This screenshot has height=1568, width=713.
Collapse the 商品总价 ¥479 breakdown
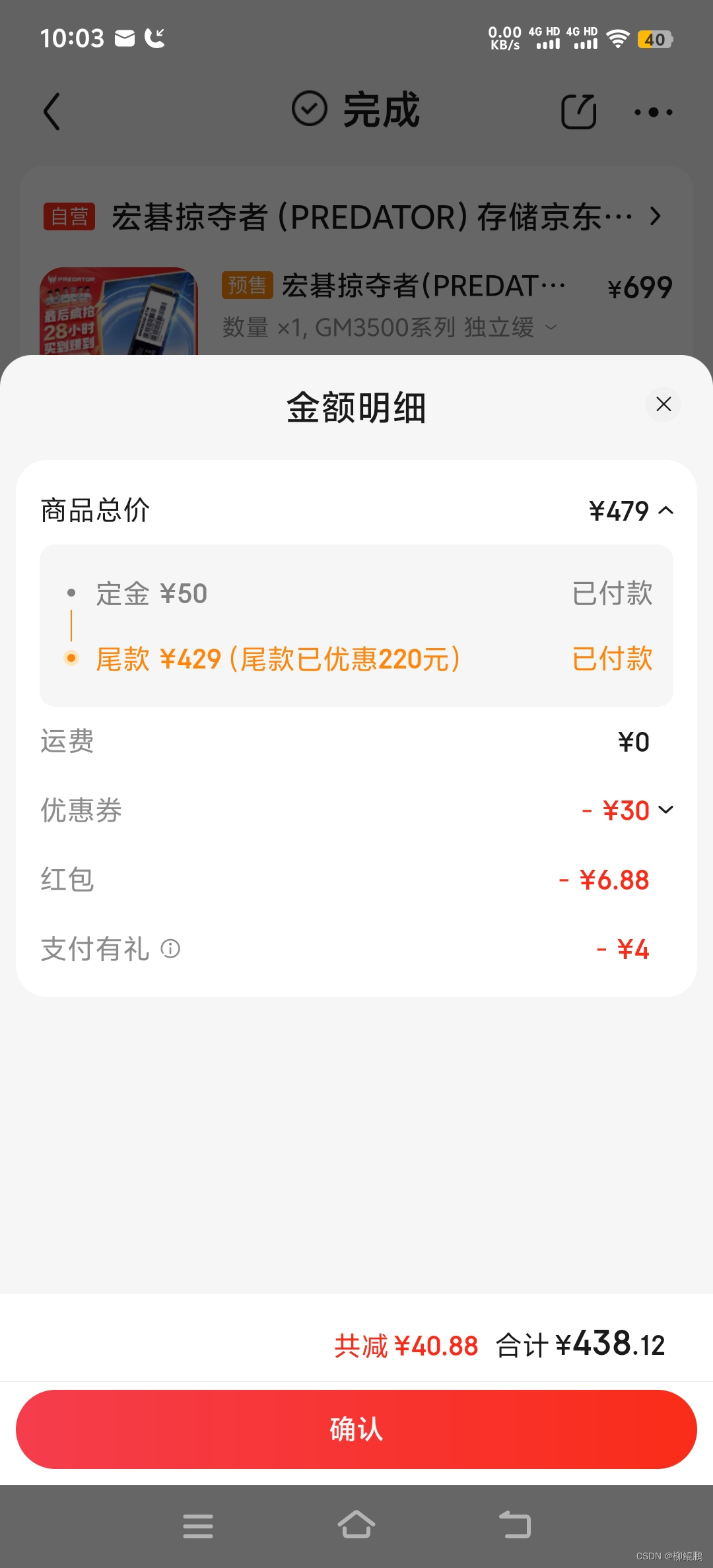[x=666, y=510]
